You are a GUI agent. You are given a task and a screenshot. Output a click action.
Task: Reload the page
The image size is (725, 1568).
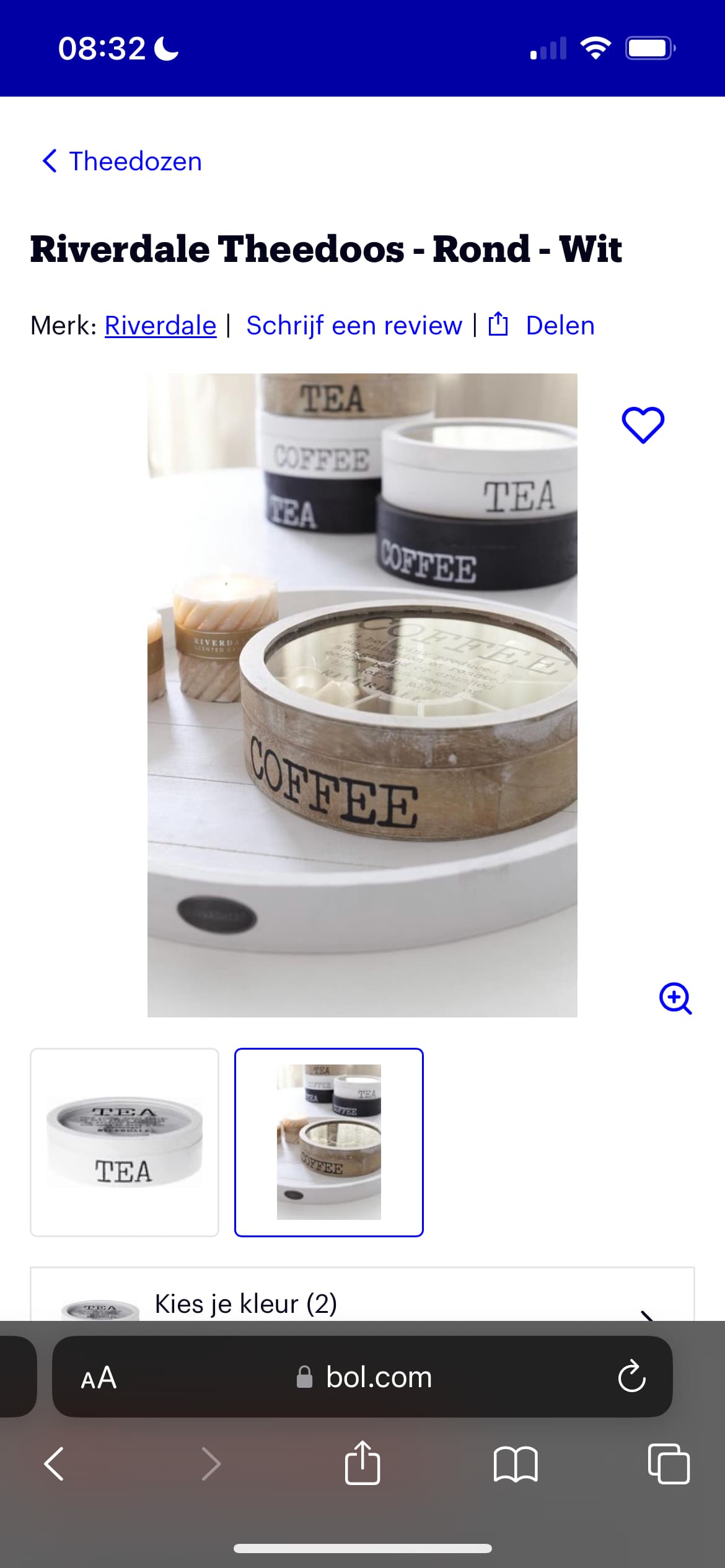[631, 1377]
